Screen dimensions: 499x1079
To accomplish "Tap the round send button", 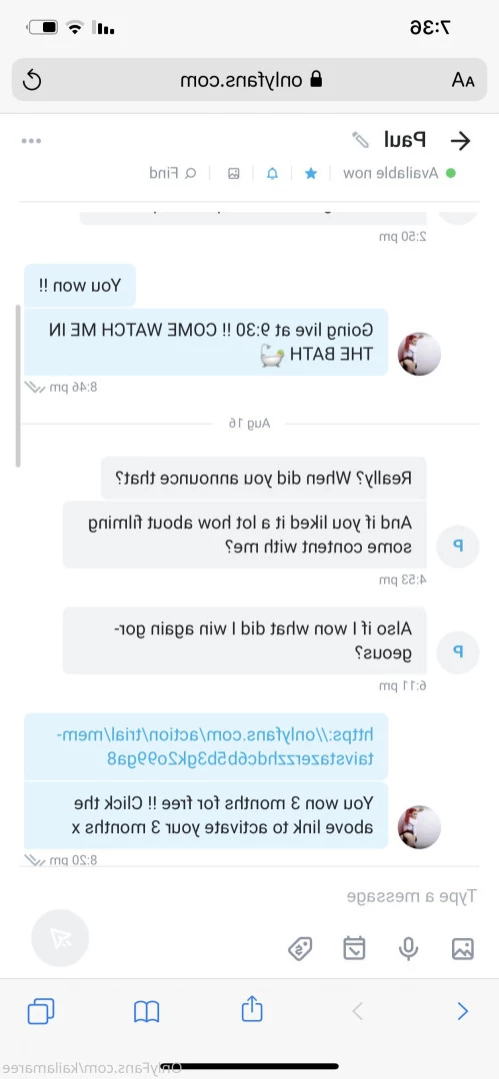I will [x=61, y=938].
